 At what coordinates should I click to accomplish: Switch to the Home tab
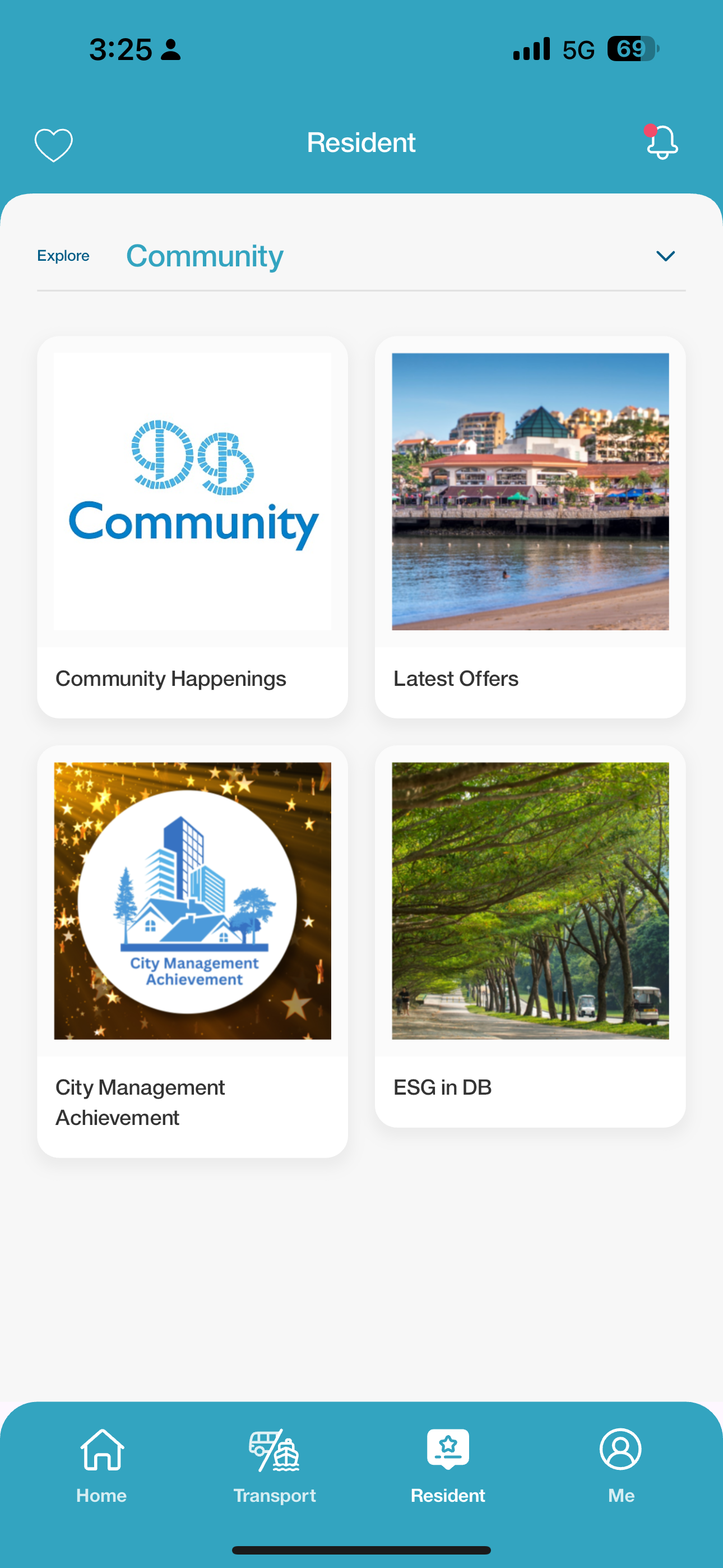[x=101, y=1467]
